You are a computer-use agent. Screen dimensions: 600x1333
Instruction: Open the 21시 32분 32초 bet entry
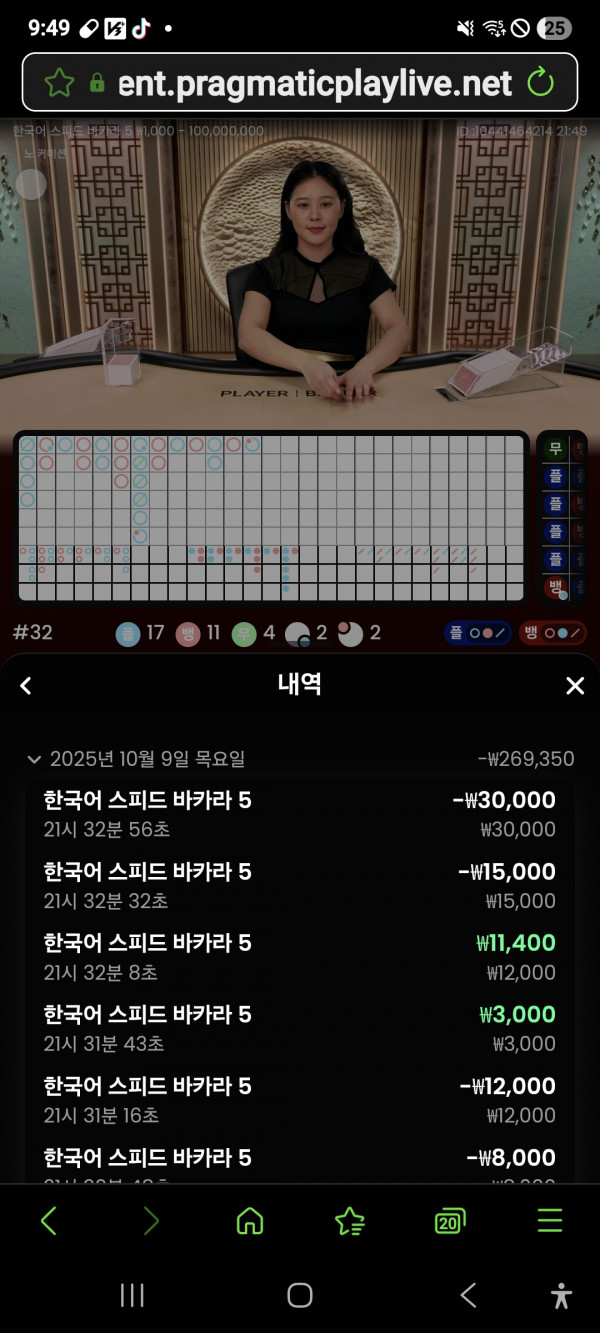pyautogui.click(x=299, y=886)
